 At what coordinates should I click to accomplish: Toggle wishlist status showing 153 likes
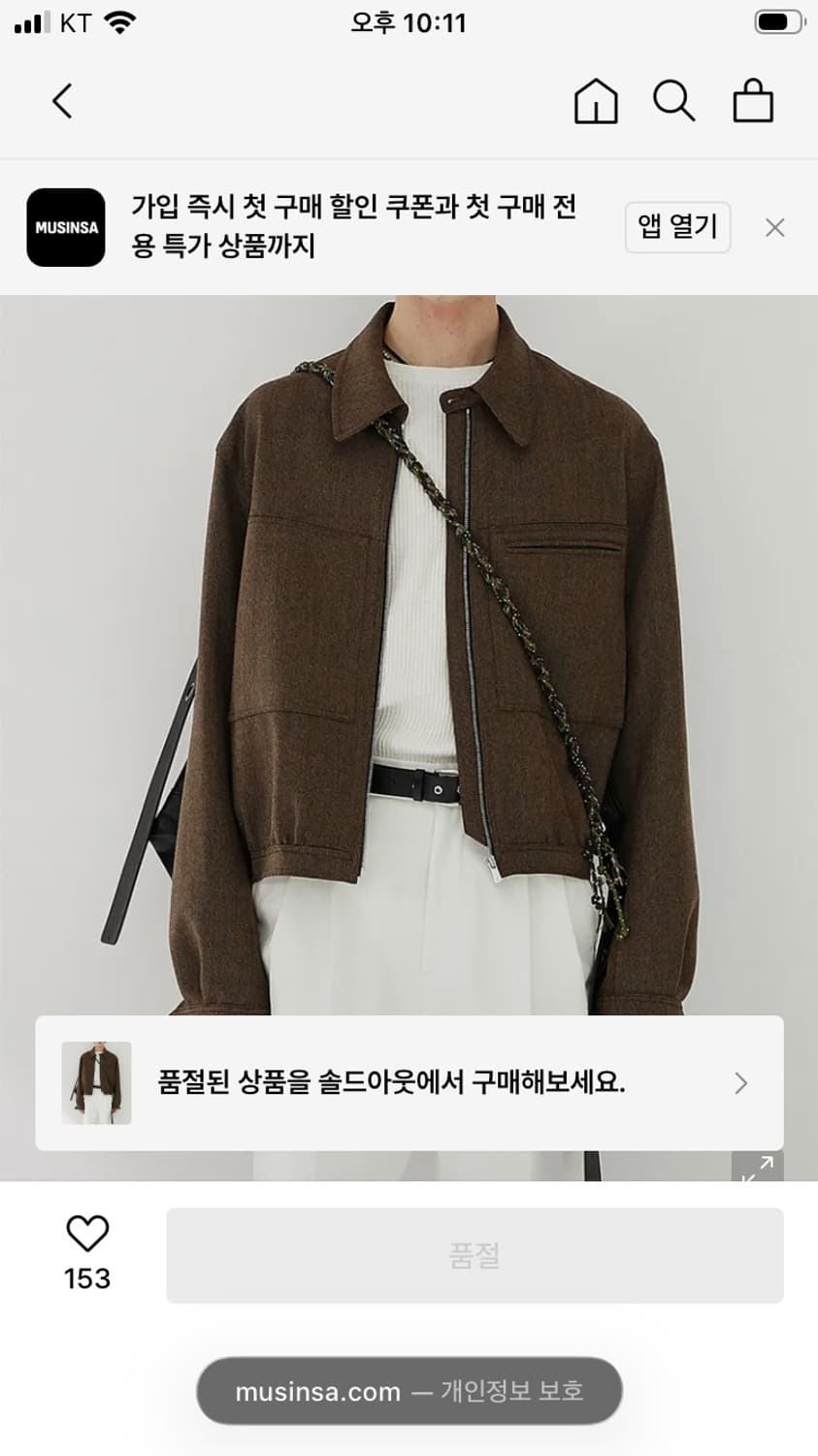click(x=86, y=1252)
